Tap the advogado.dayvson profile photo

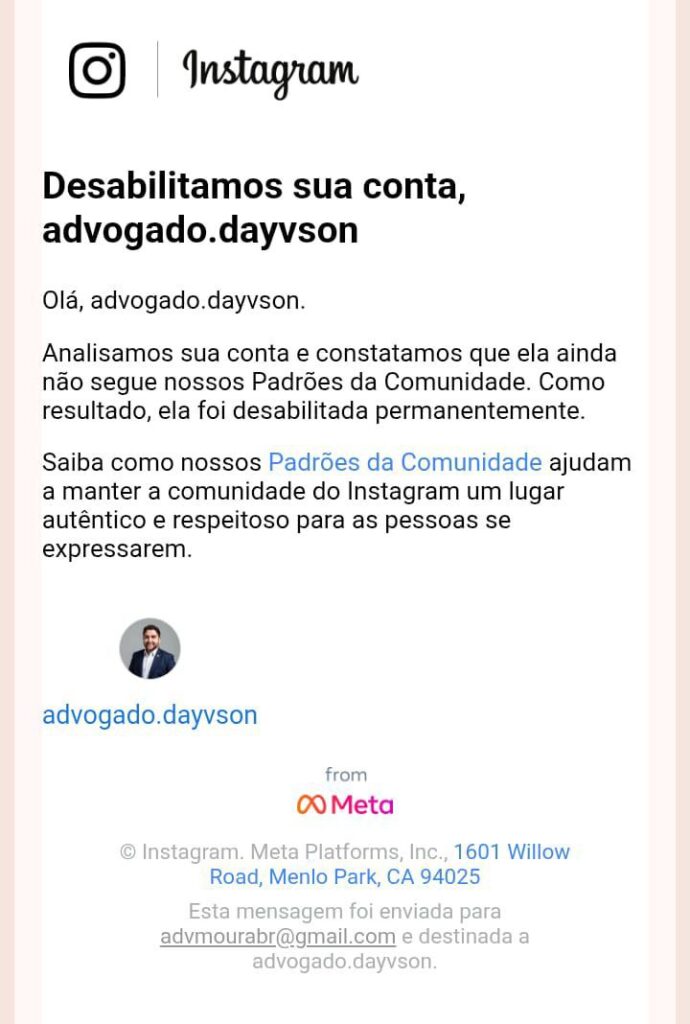tap(150, 648)
